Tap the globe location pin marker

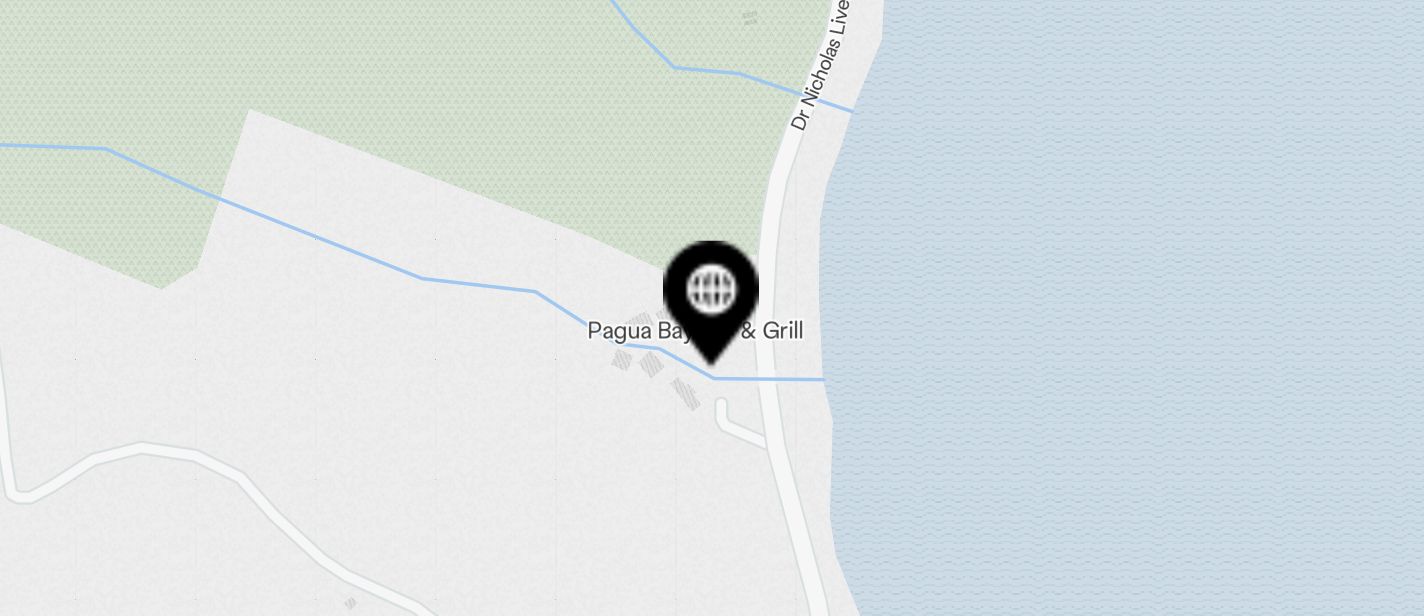pos(711,295)
